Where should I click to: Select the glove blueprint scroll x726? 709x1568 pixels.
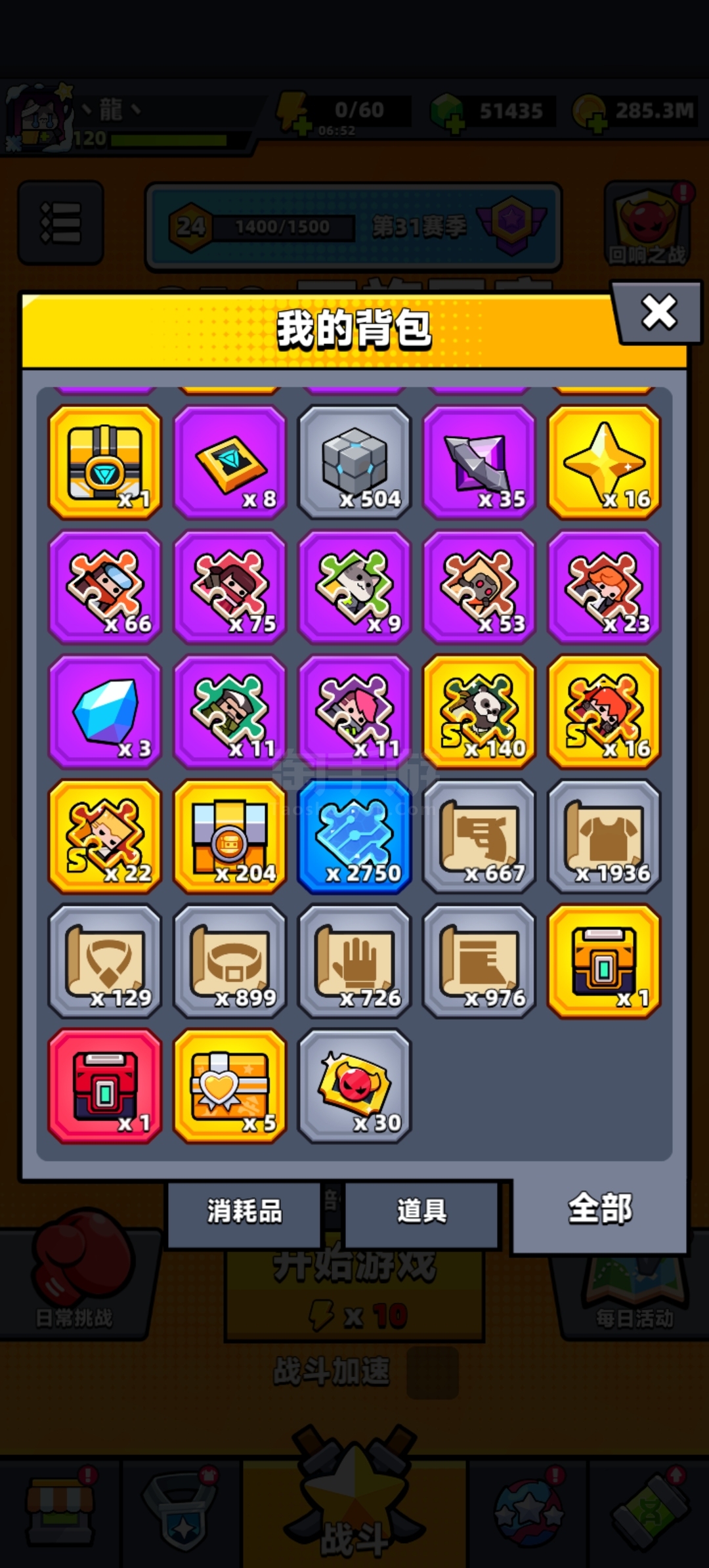click(x=354, y=961)
